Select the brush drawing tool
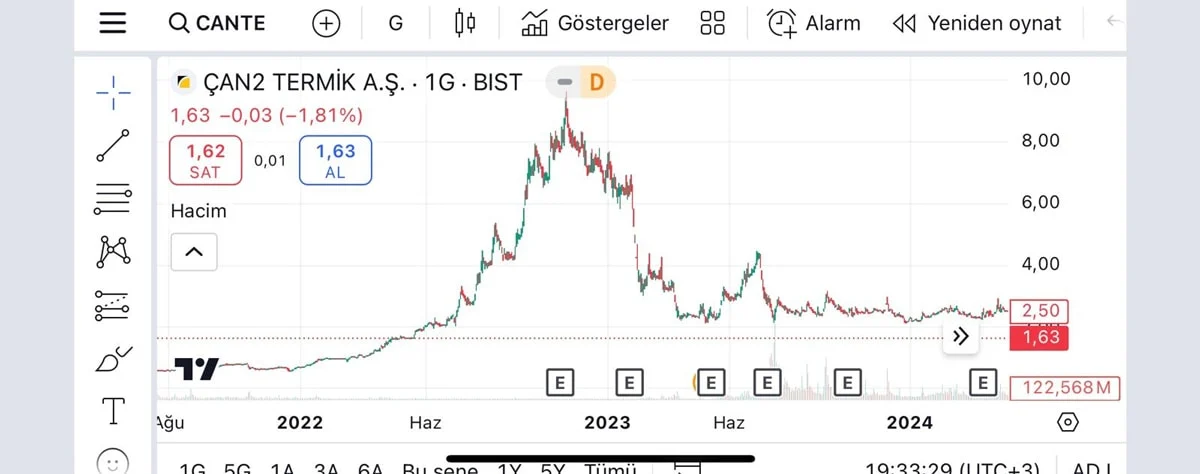The height and width of the screenshot is (474, 1200). [x=113, y=357]
